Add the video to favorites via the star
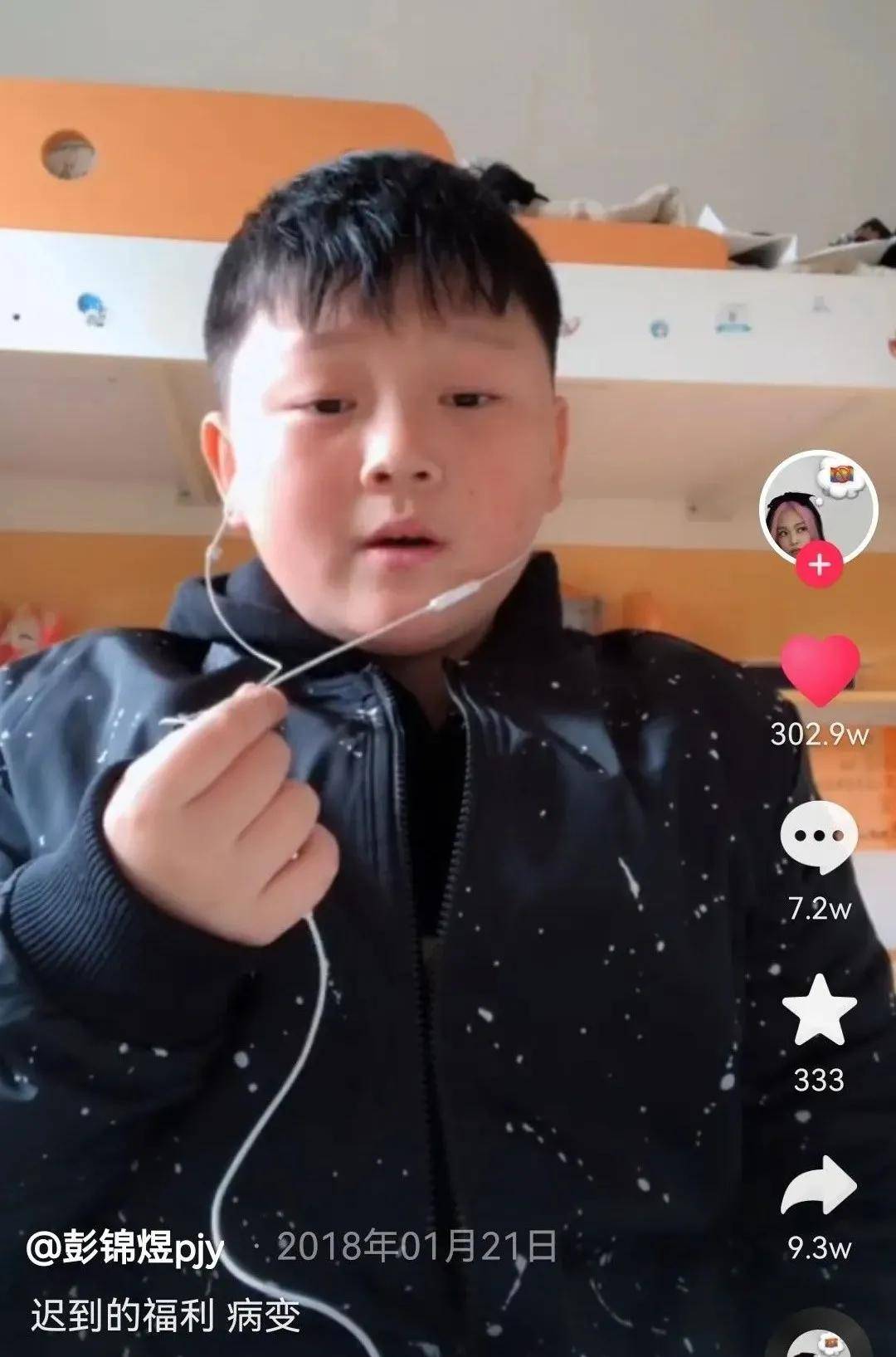The width and height of the screenshot is (896, 1357). tap(820, 1011)
